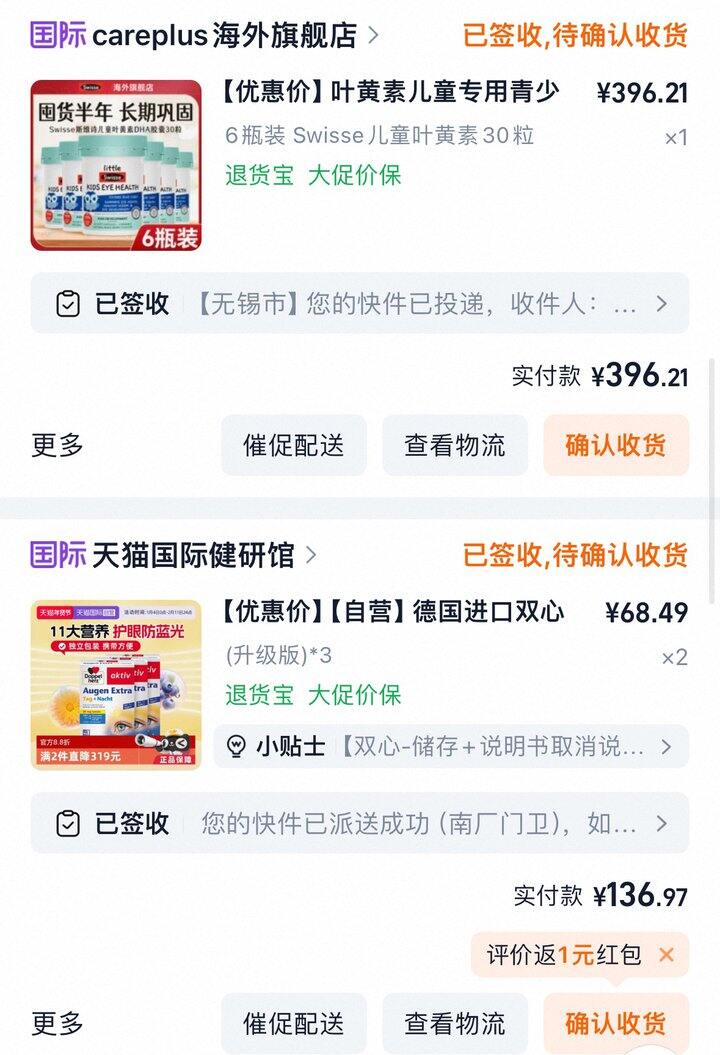Open 德国进口双心 product image
The width and height of the screenshot is (720, 1055).
coord(115,685)
